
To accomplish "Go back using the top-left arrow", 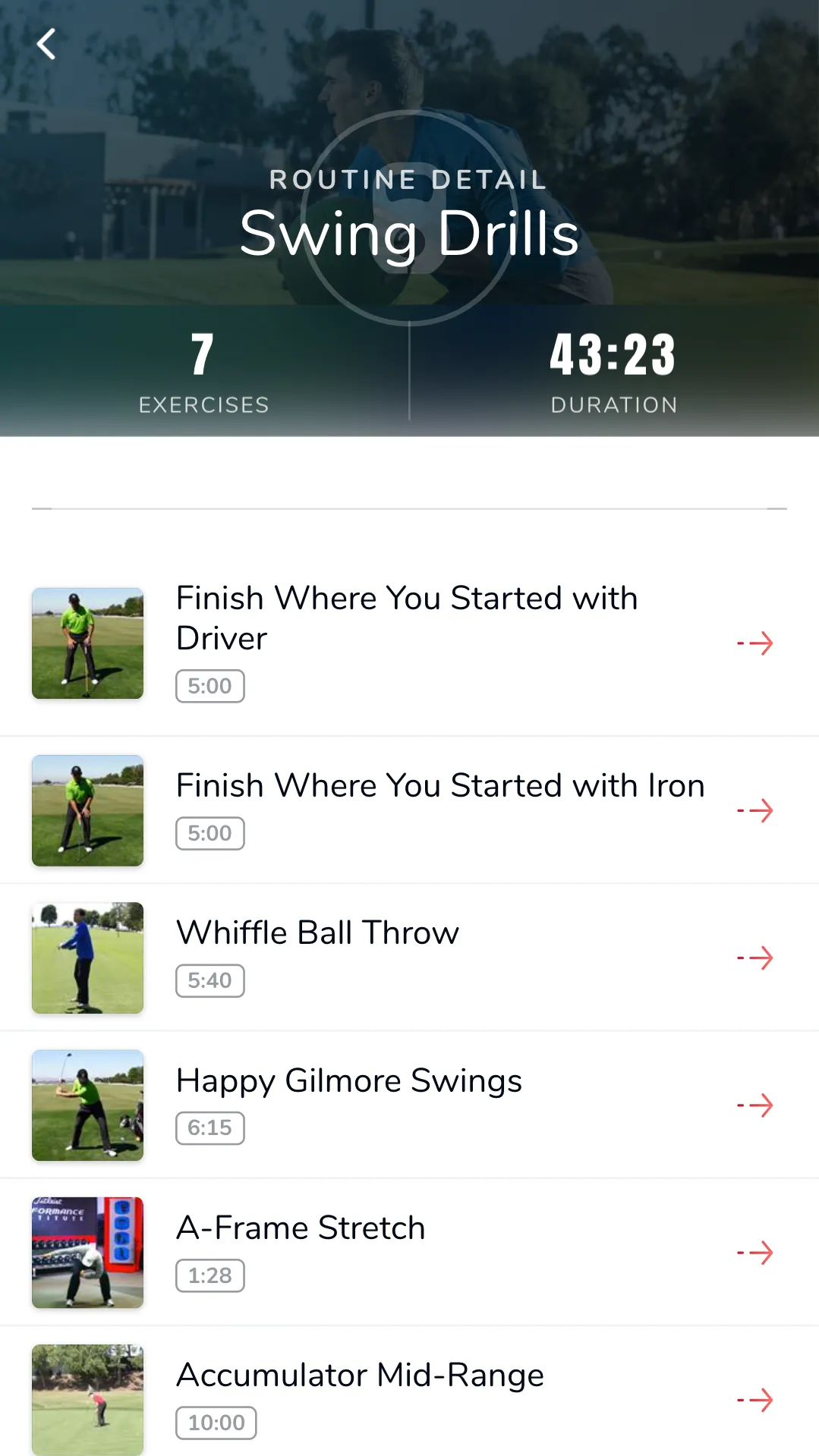I will click(46, 44).
